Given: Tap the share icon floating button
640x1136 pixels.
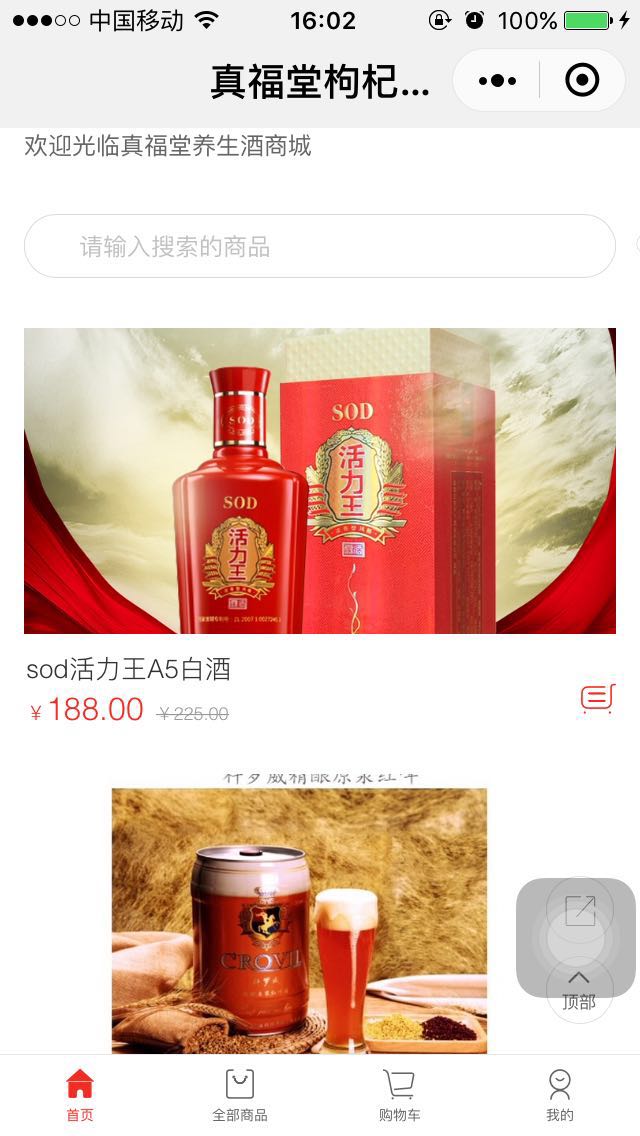Looking at the screenshot, I should [580, 910].
